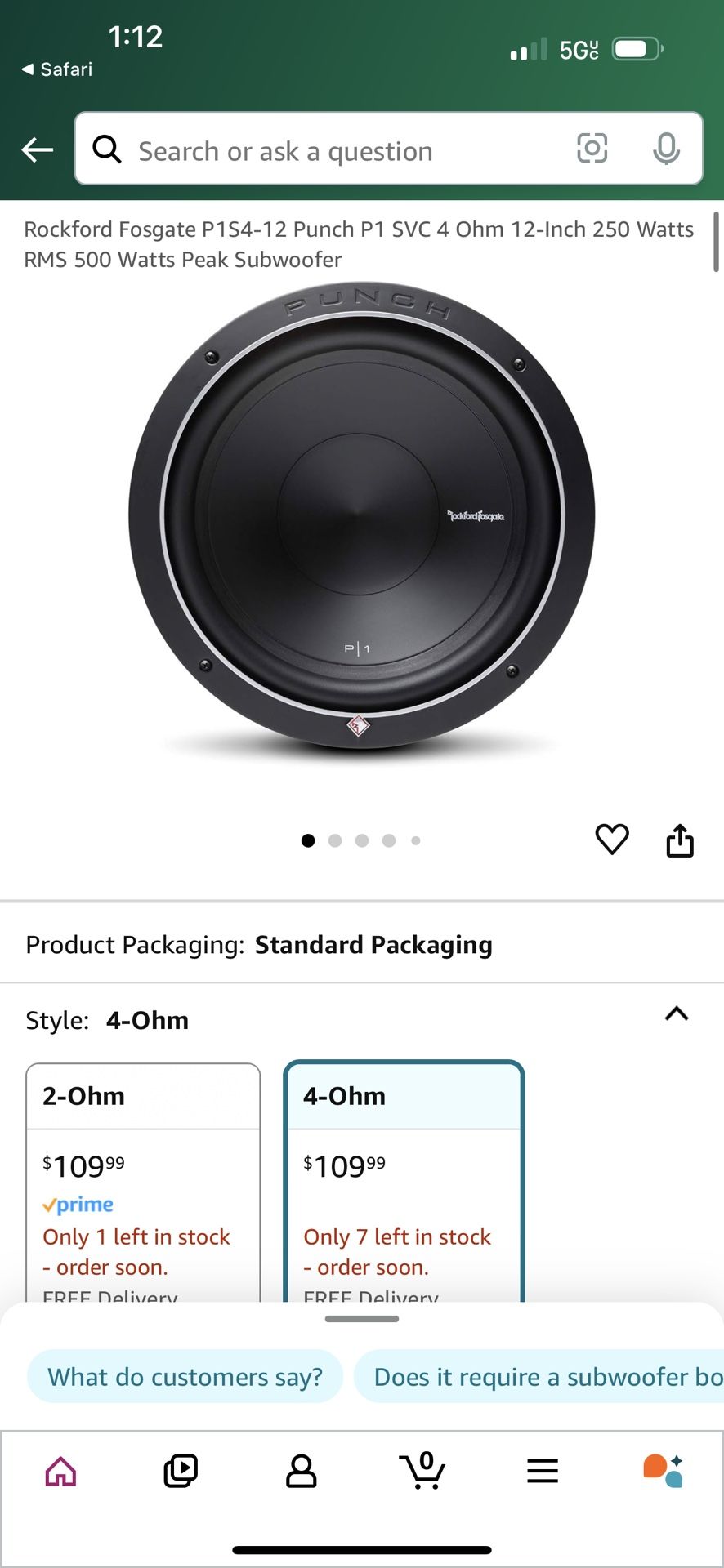The image size is (724, 1568).
Task: Open the share options
Action: click(681, 840)
